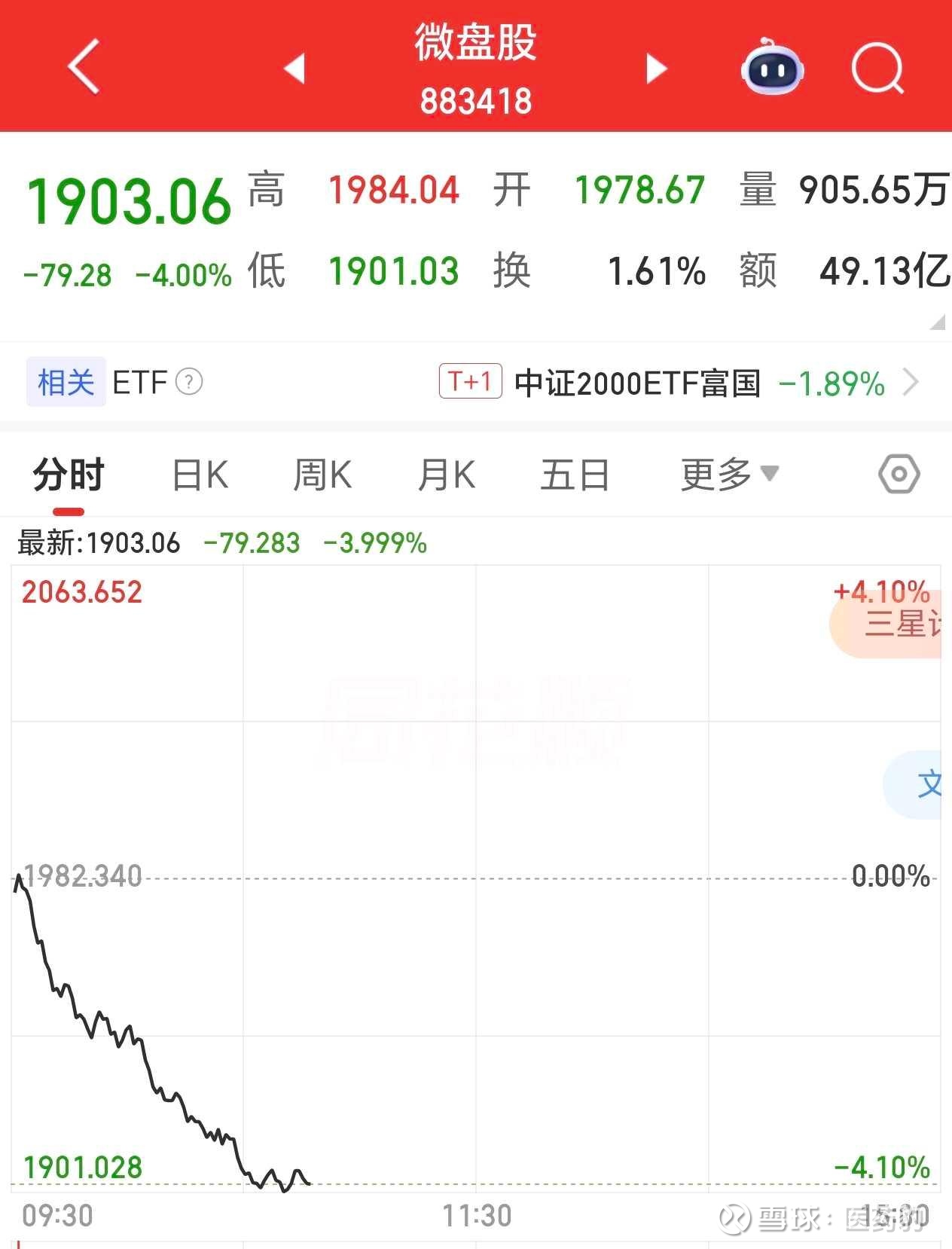Expand quote details via small corner triangle
This screenshot has height=1249, width=952.
938,322
